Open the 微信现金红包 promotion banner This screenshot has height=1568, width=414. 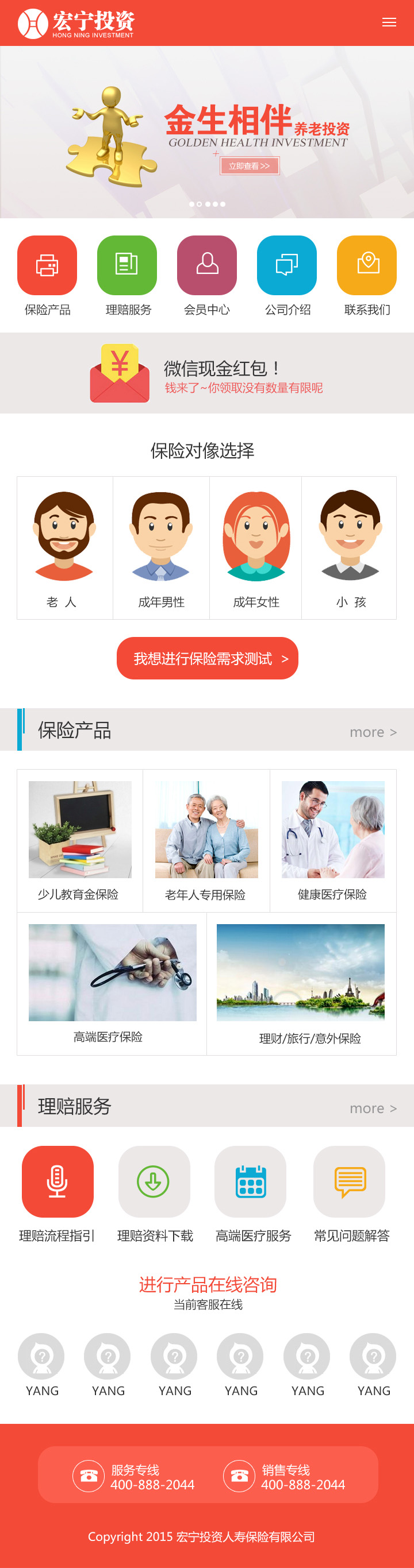[x=206, y=373]
